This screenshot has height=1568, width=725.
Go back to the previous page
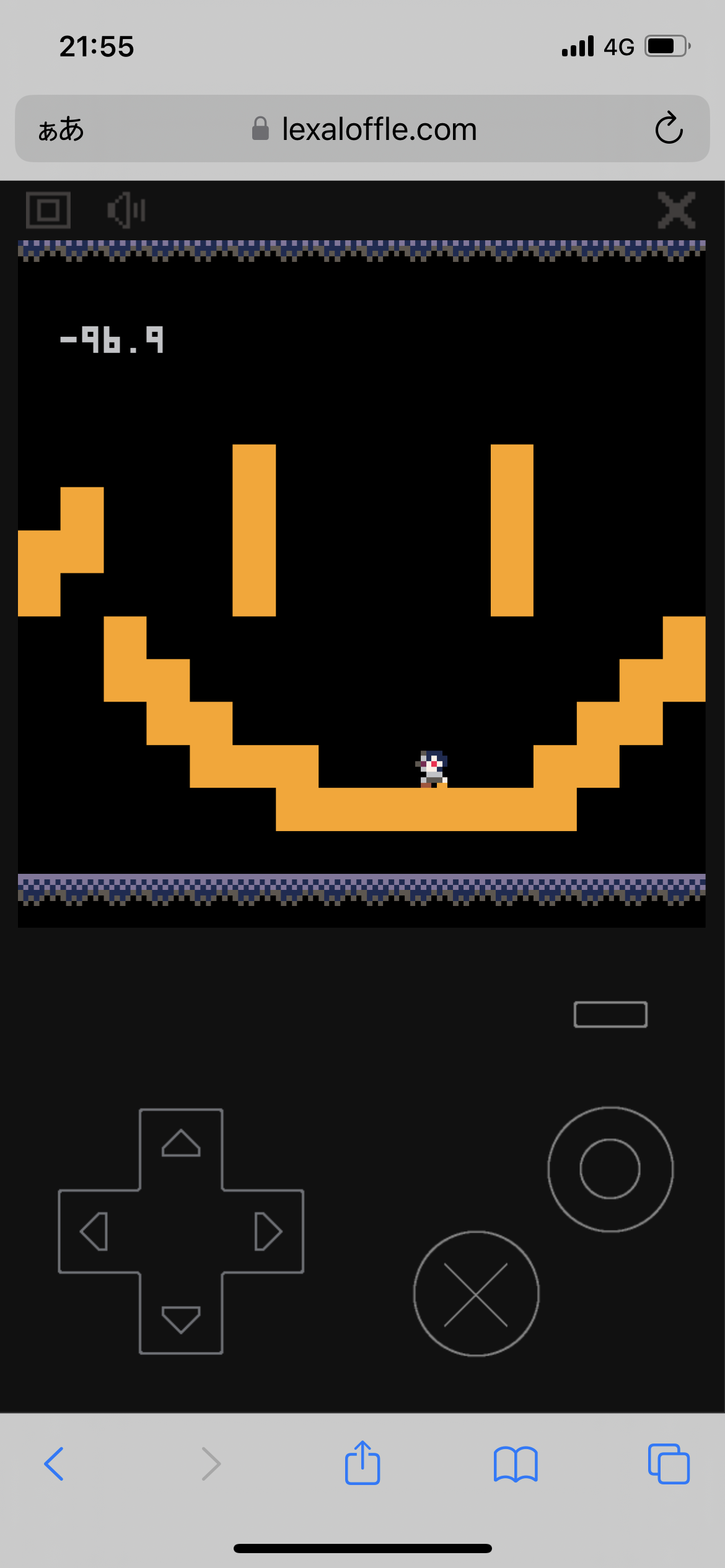[x=54, y=1464]
